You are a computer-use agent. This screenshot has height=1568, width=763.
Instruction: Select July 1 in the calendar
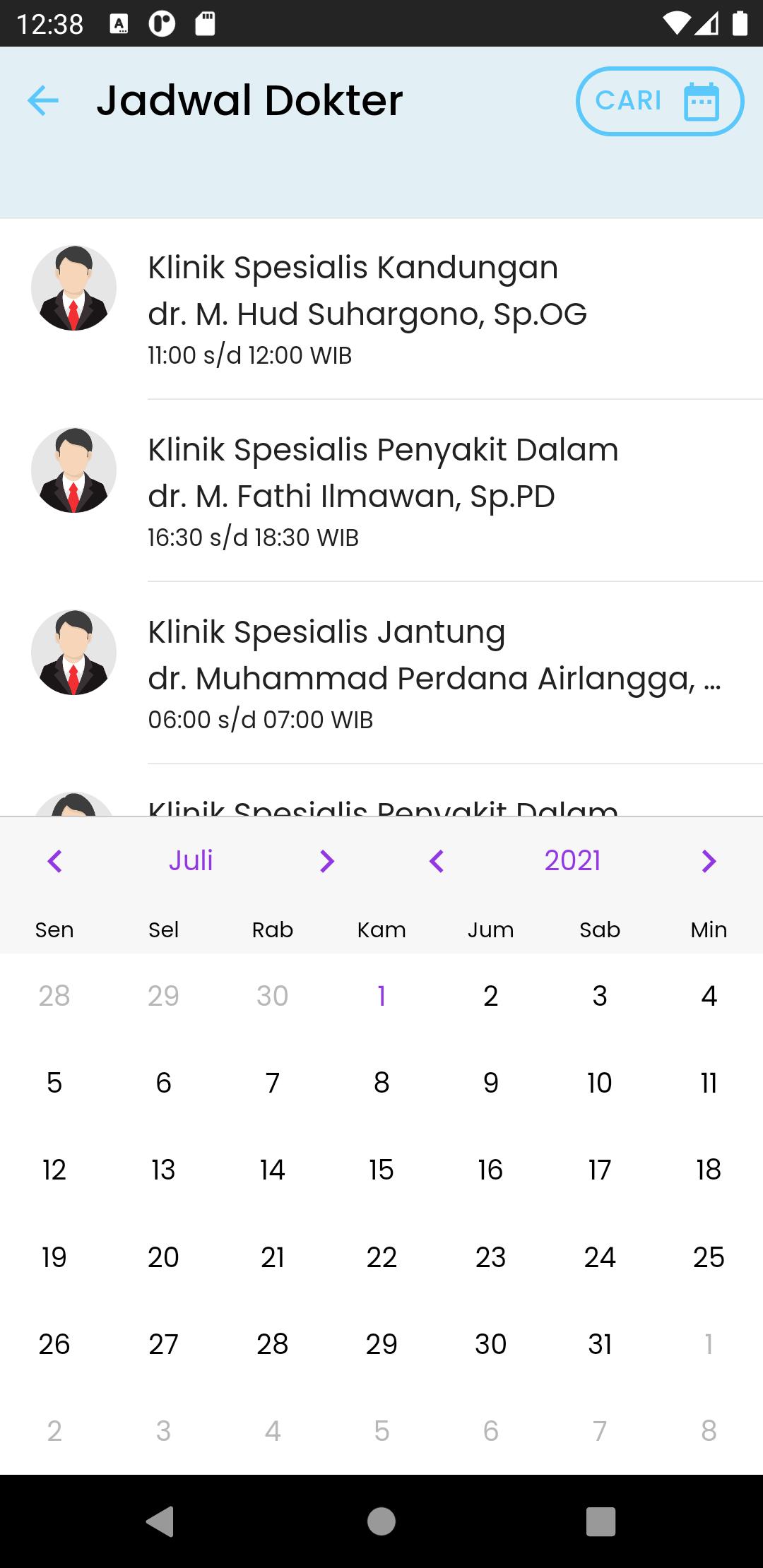pos(381,996)
